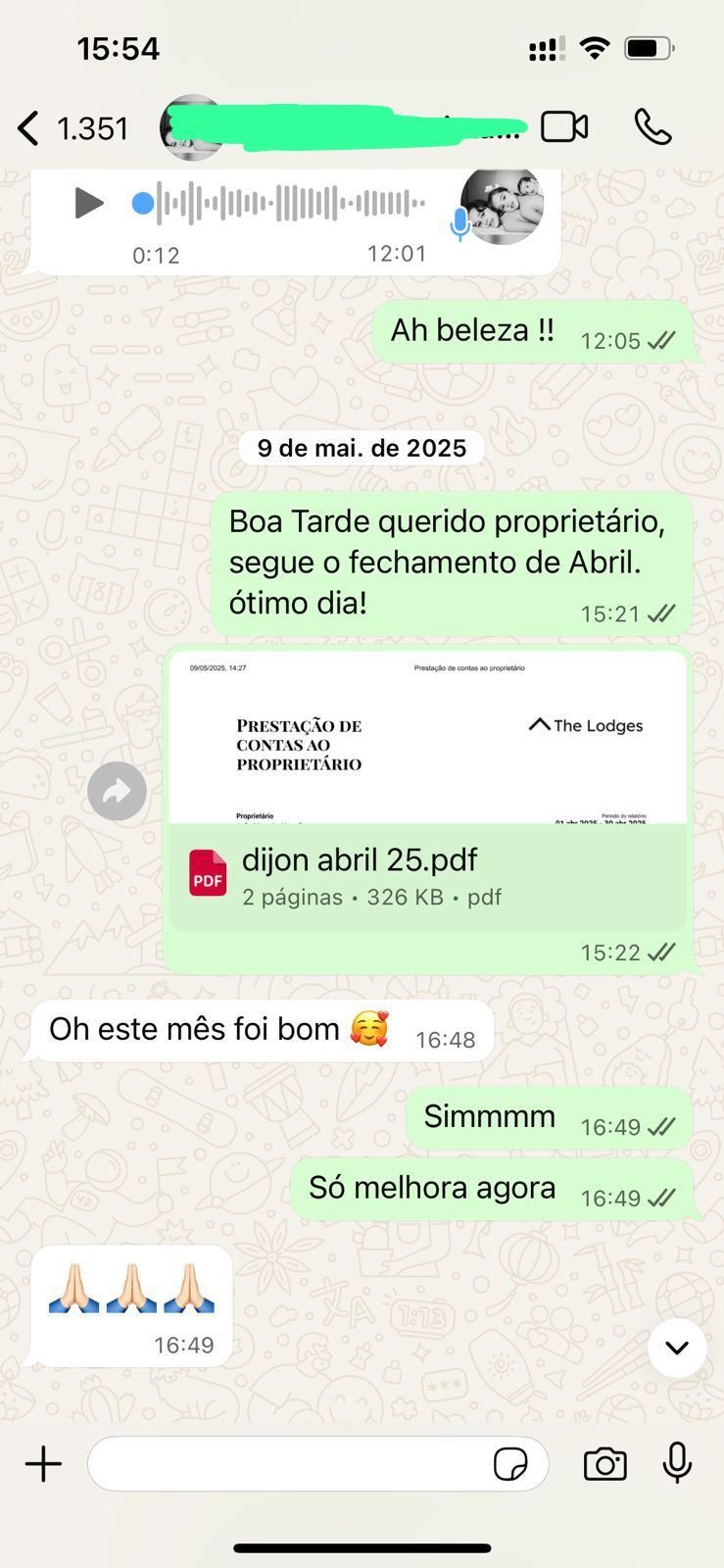Open the sticker picker

click(x=510, y=1464)
